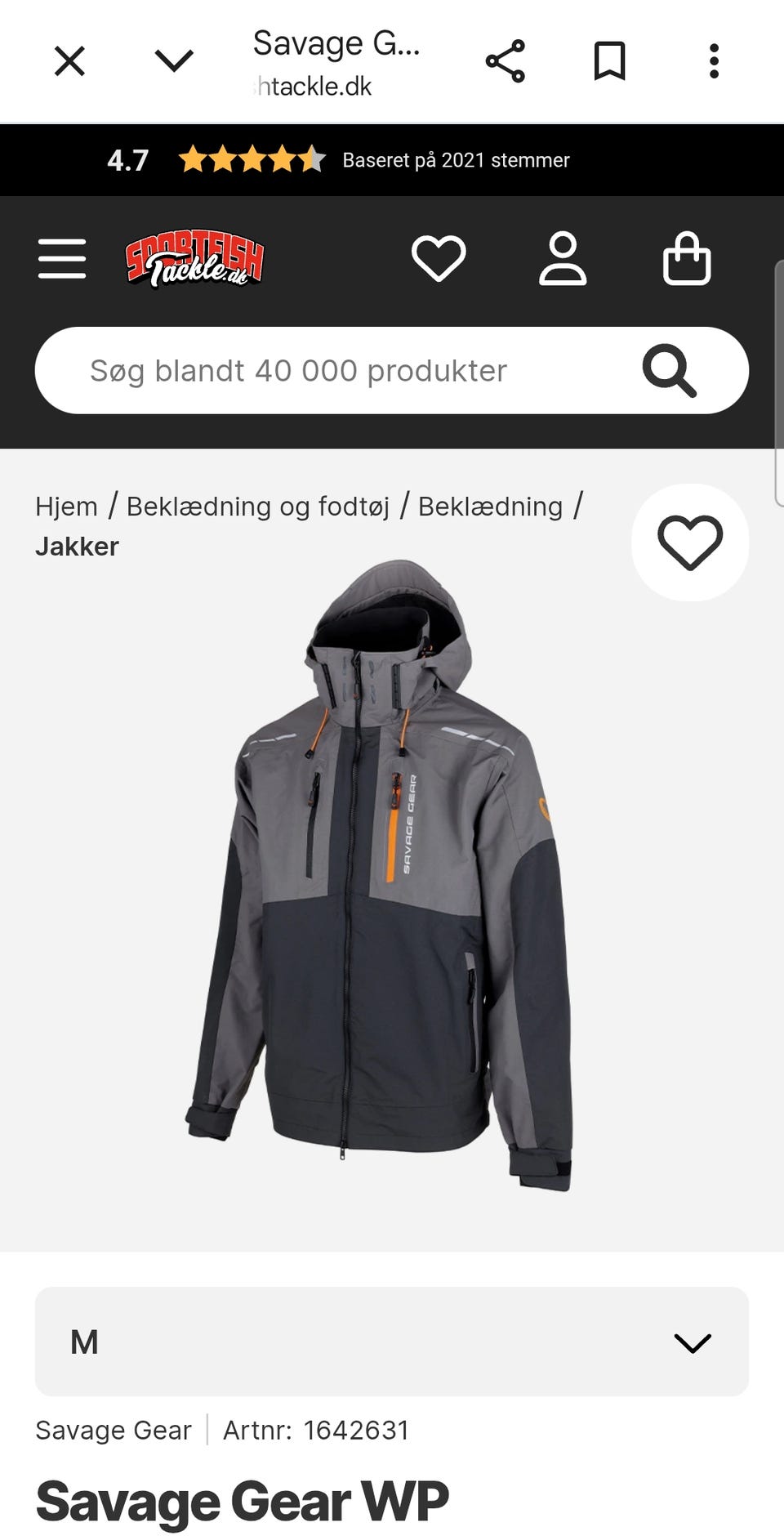Open the Beklædning breadcrumb category

[x=490, y=507]
